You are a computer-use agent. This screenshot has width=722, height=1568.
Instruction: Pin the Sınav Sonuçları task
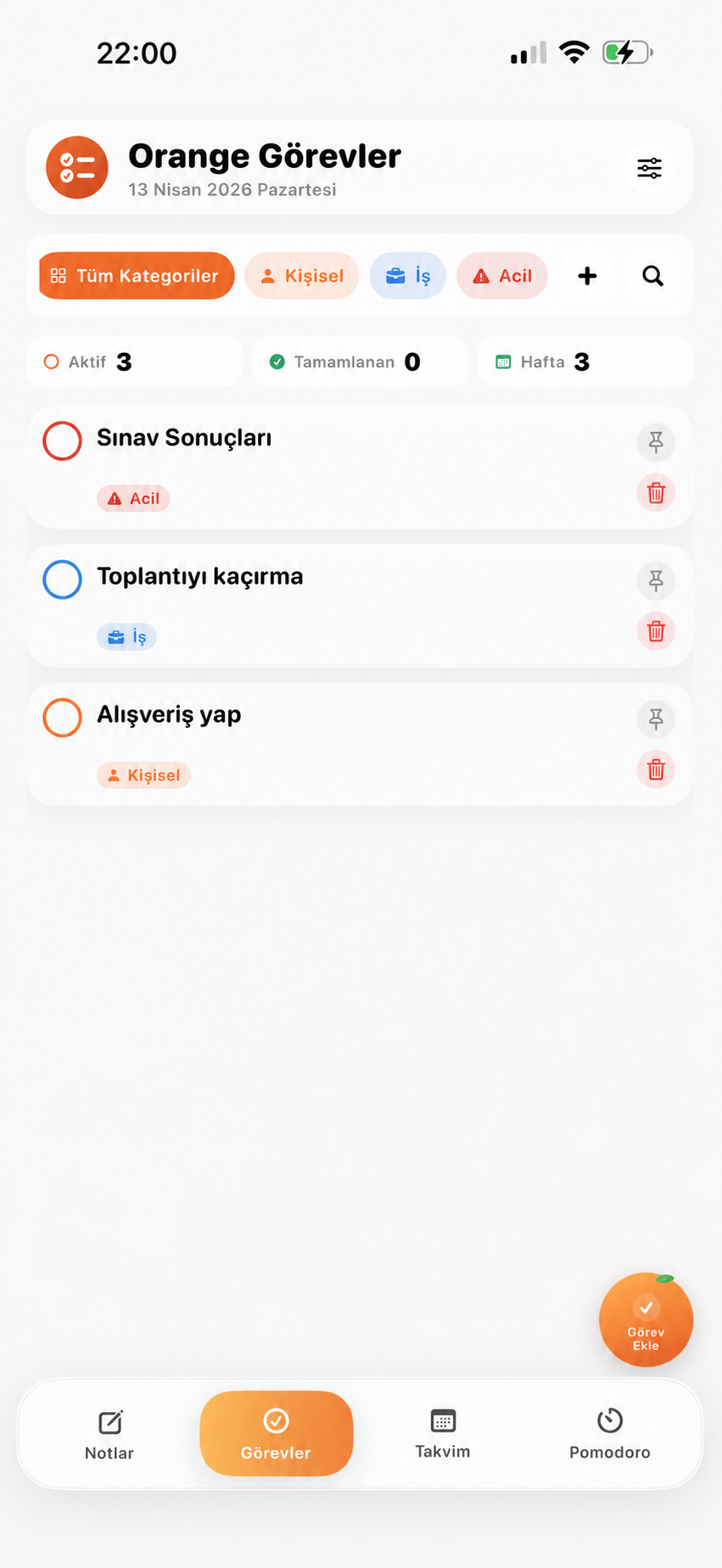[x=656, y=442]
